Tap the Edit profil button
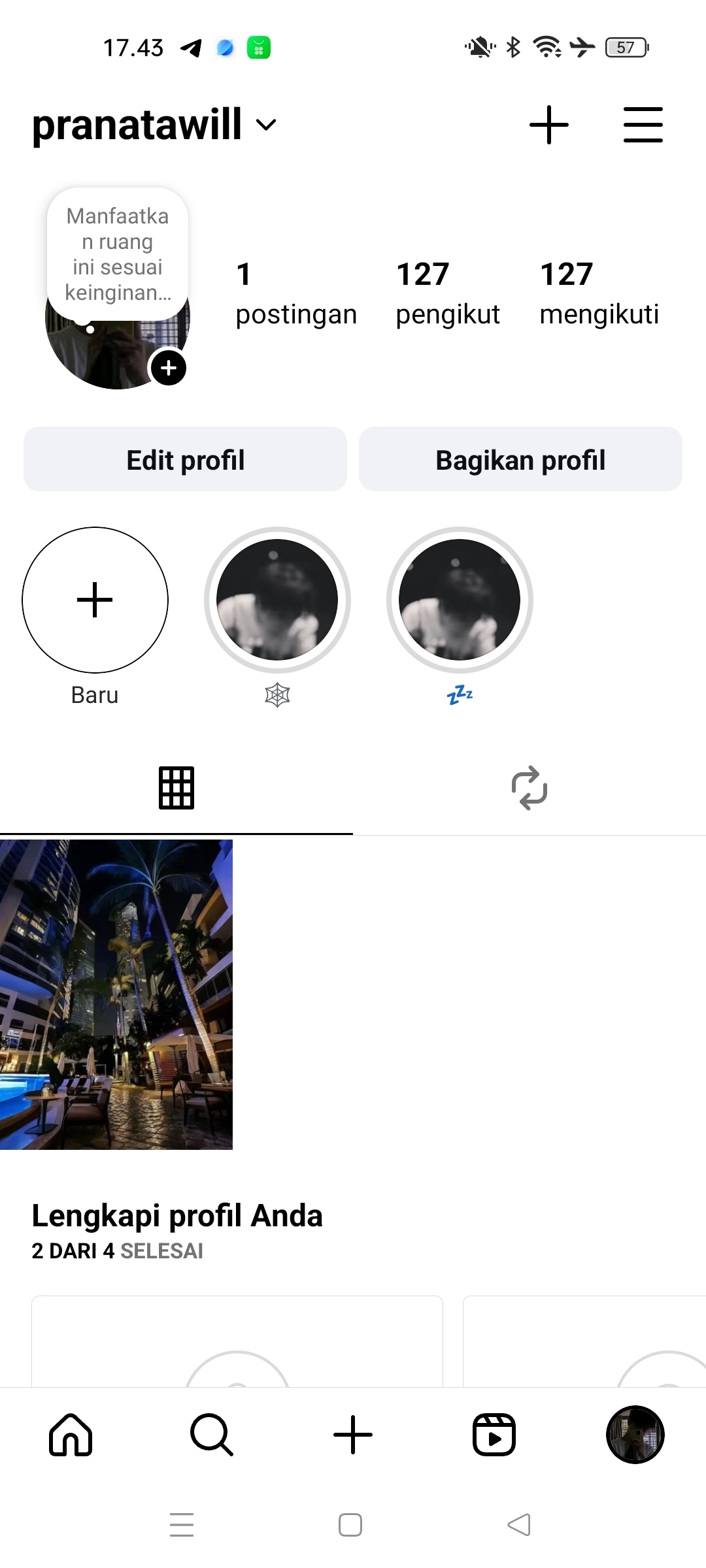706x1568 pixels. [185, 459]
